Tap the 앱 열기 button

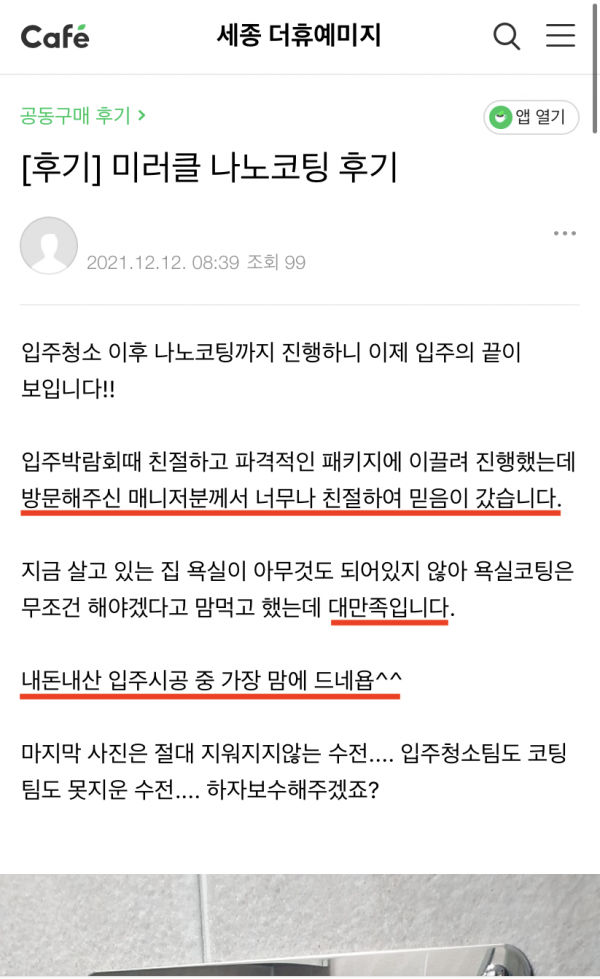click(x=530, y=117)
